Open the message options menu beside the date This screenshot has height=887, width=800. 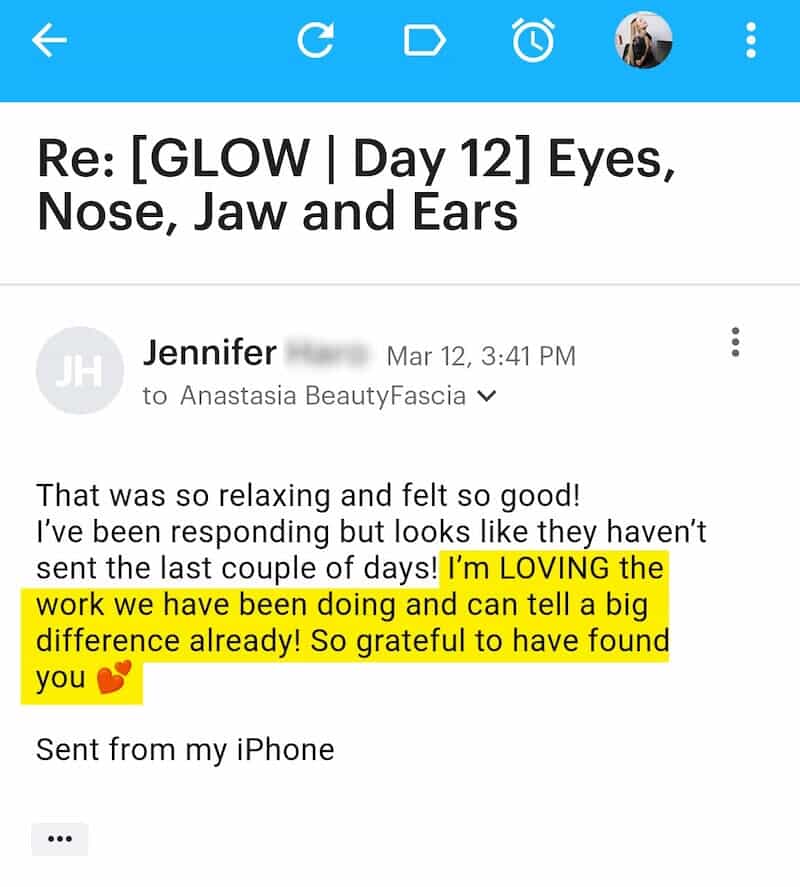coord(735,343)
